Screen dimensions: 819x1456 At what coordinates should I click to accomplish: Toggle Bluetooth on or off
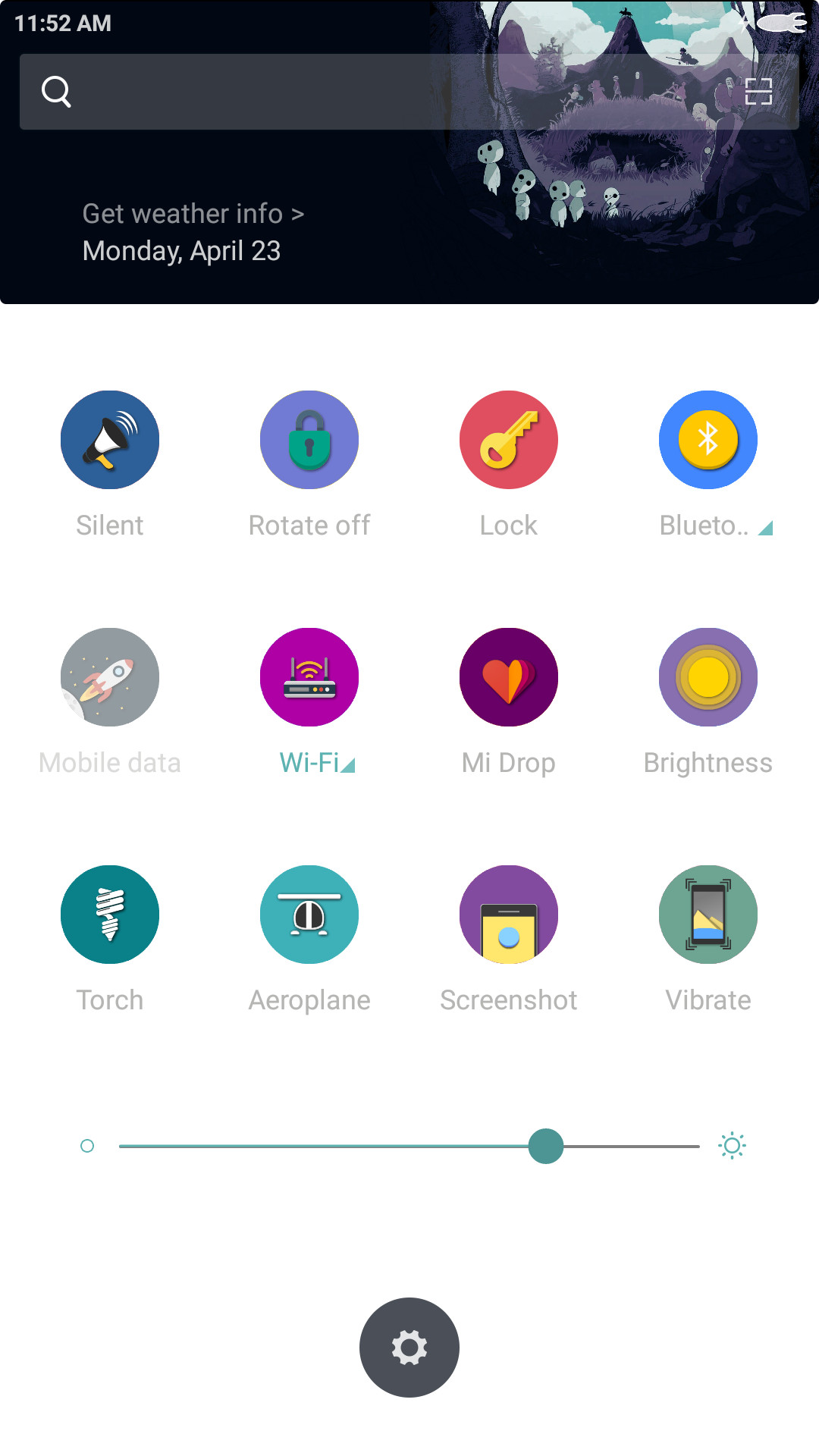[708, 440]
